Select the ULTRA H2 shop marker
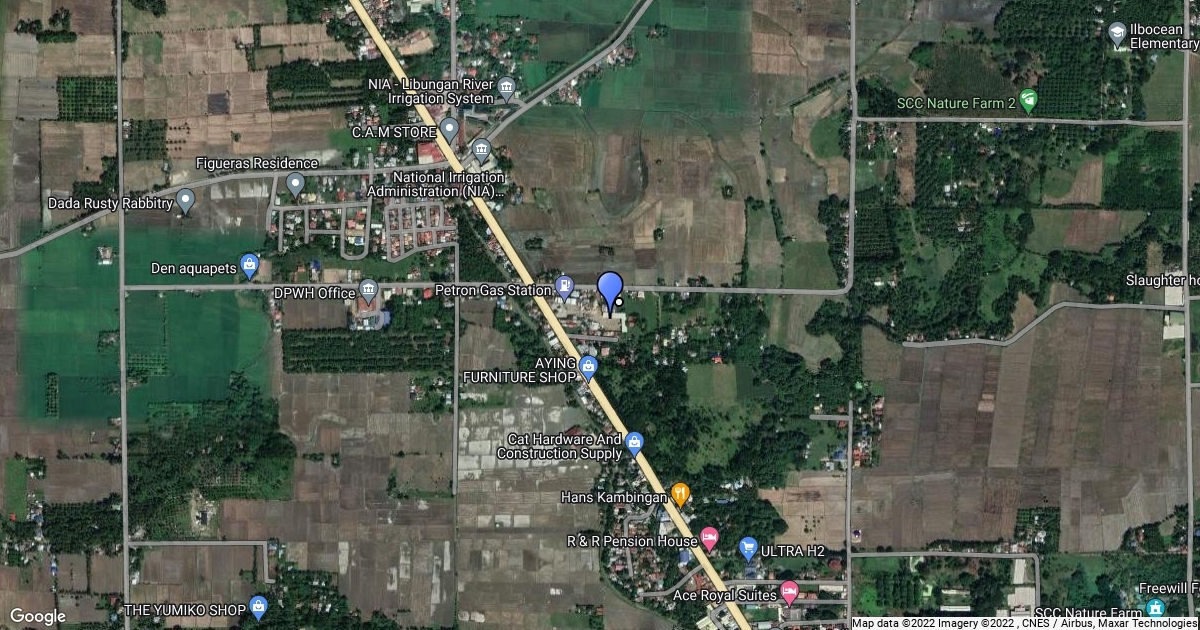Screen dimensions: 1200x630 coord(748,549)
